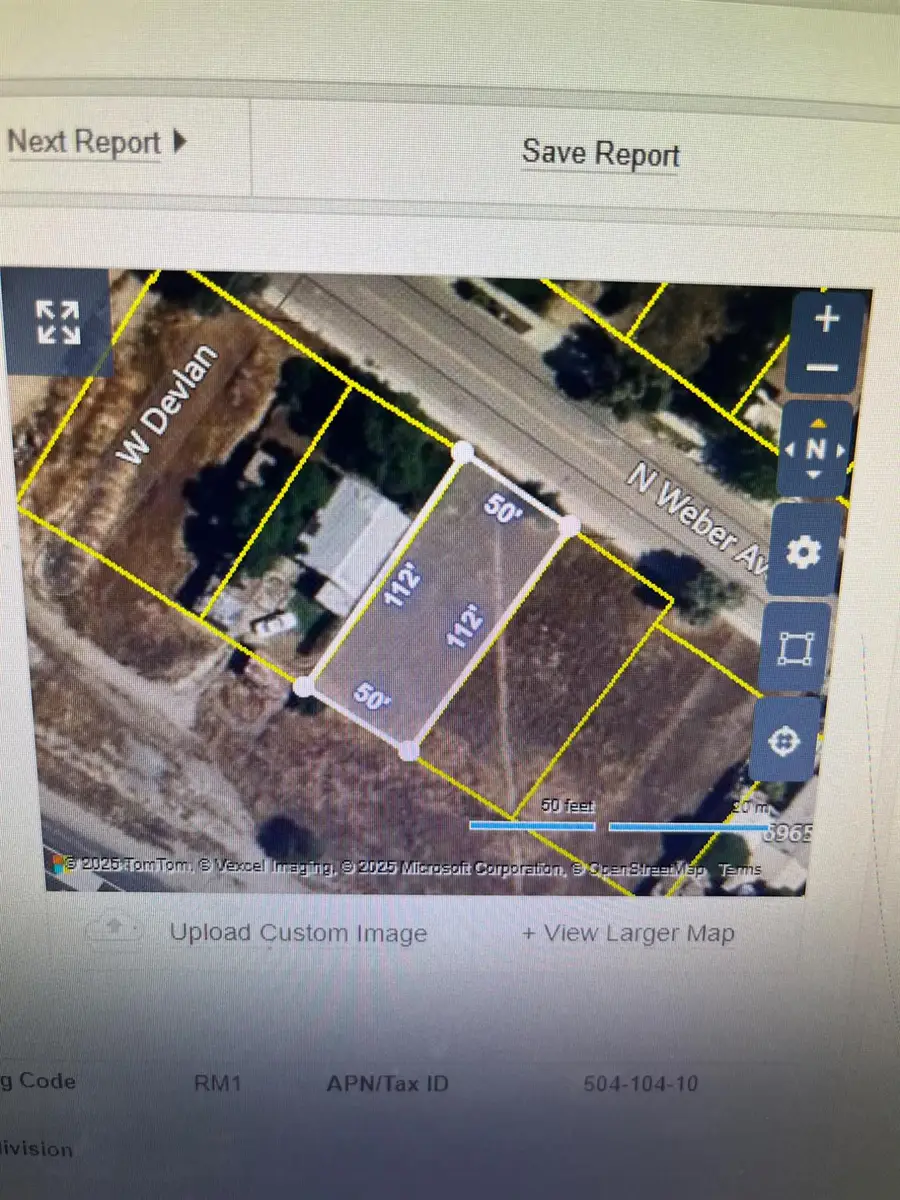Viewport: 900px width, 1200px height.
Task: Open the map settings gear
Action: (803, 552)
